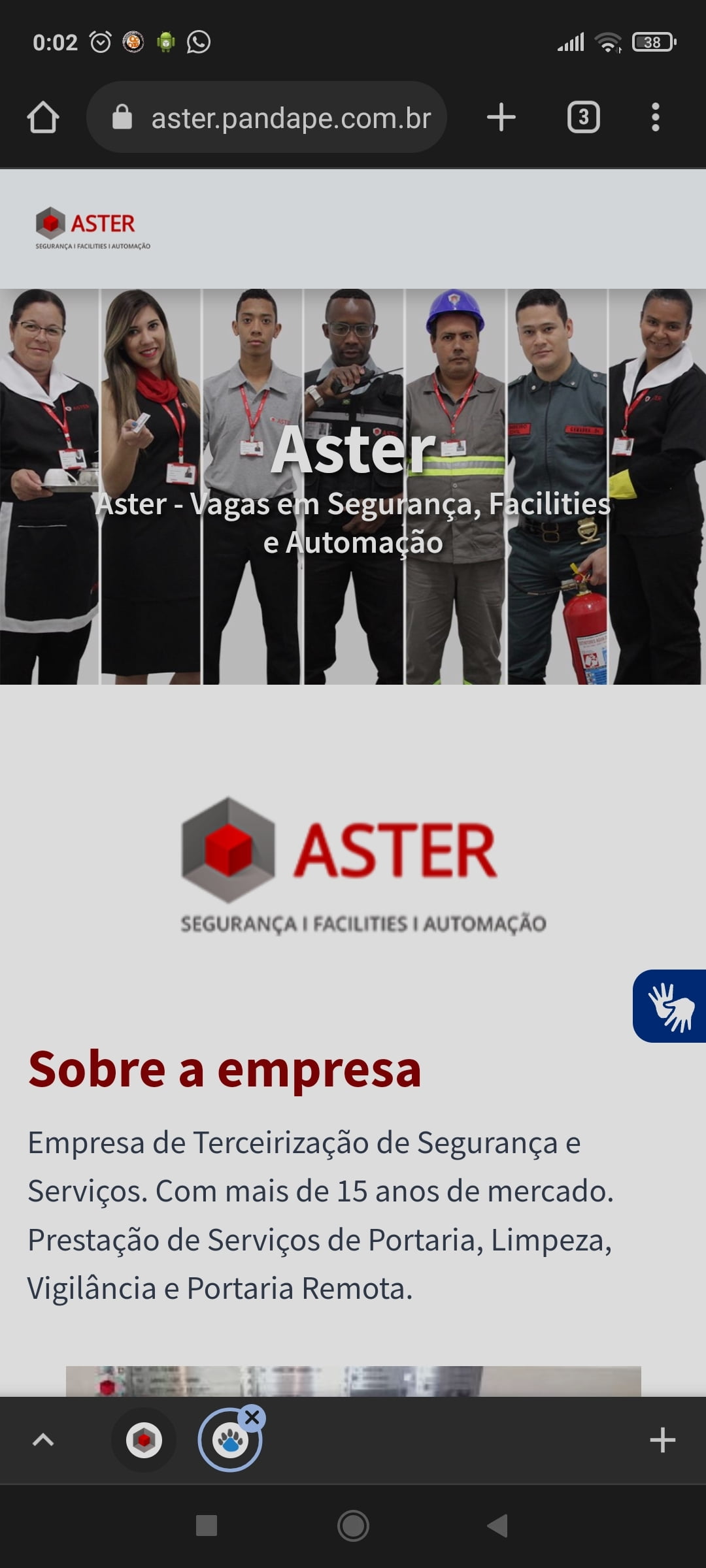Switch to the Aster tab in the tab strip
The image size is (706, 1568).
(144, 1440)
